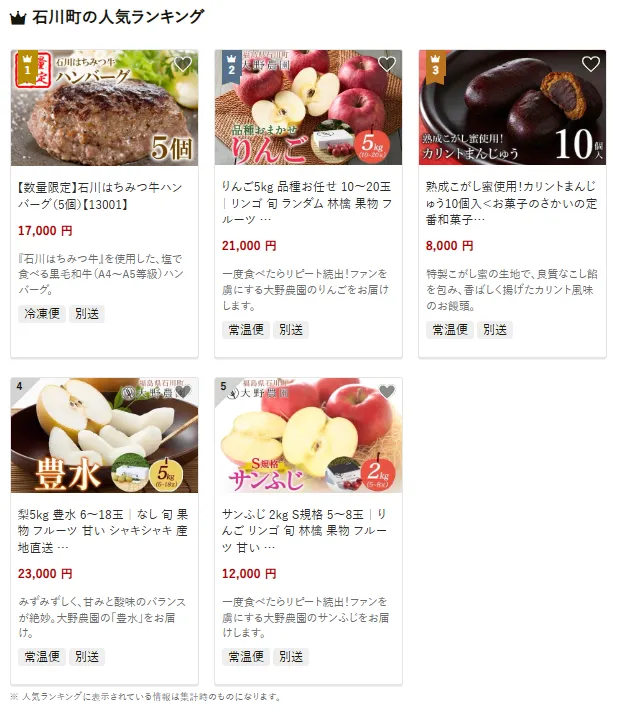
Task: Favorite the サンふじ 2kg item
Action: [387, 392]
